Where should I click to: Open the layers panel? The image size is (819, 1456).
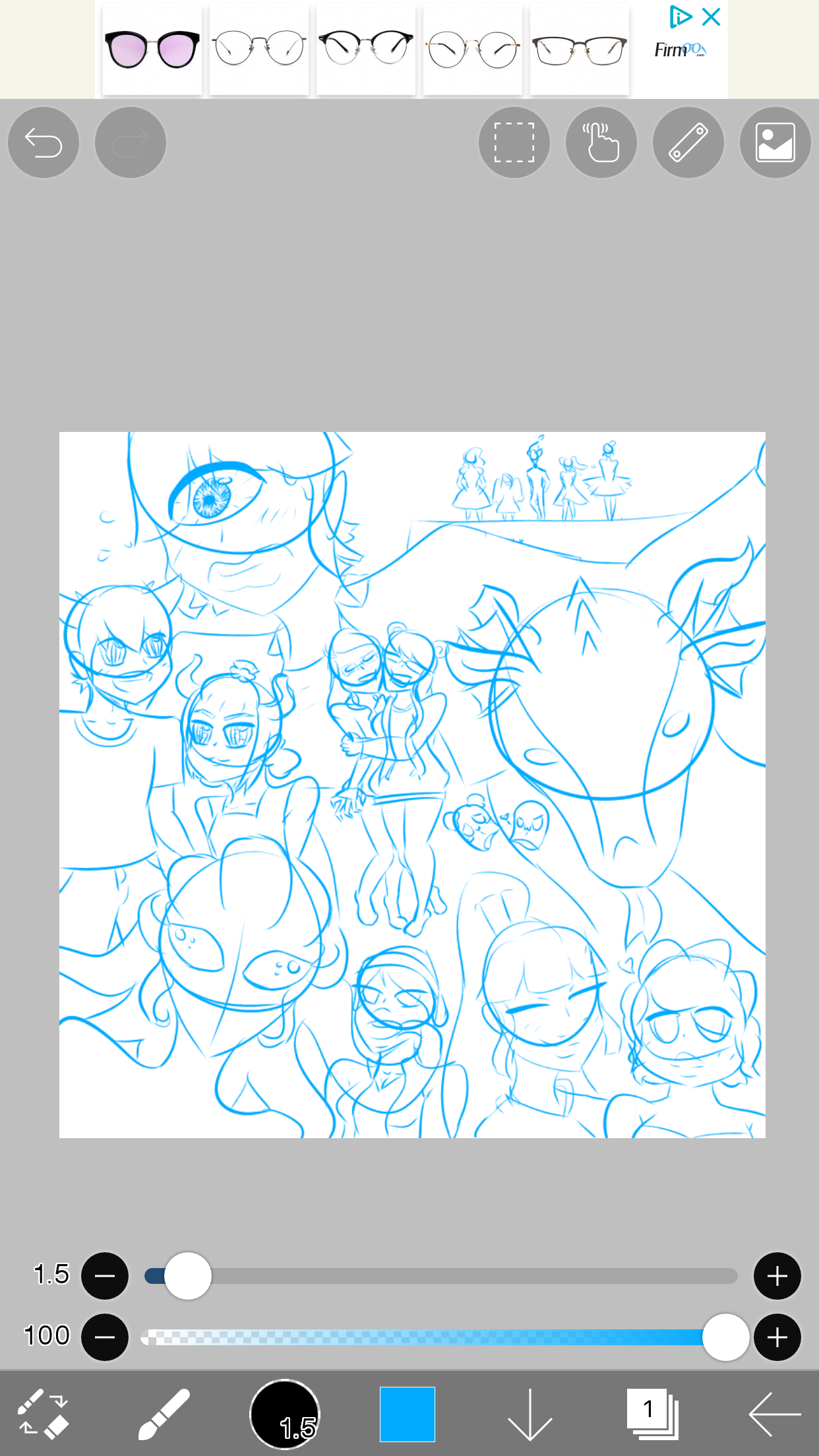coord(652,1414)
